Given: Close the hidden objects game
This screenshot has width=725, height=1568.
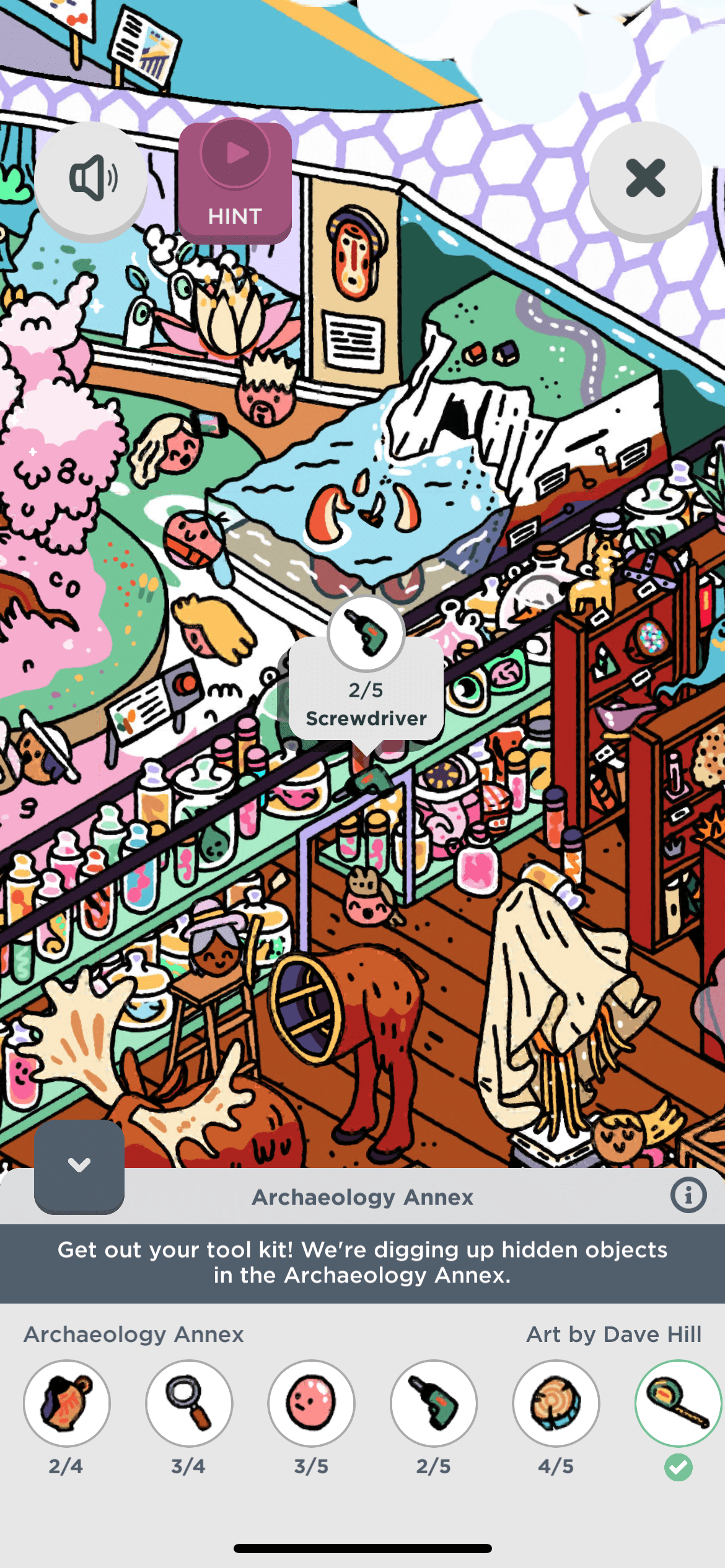Looking at the screenshot, I should click(645, 179).
